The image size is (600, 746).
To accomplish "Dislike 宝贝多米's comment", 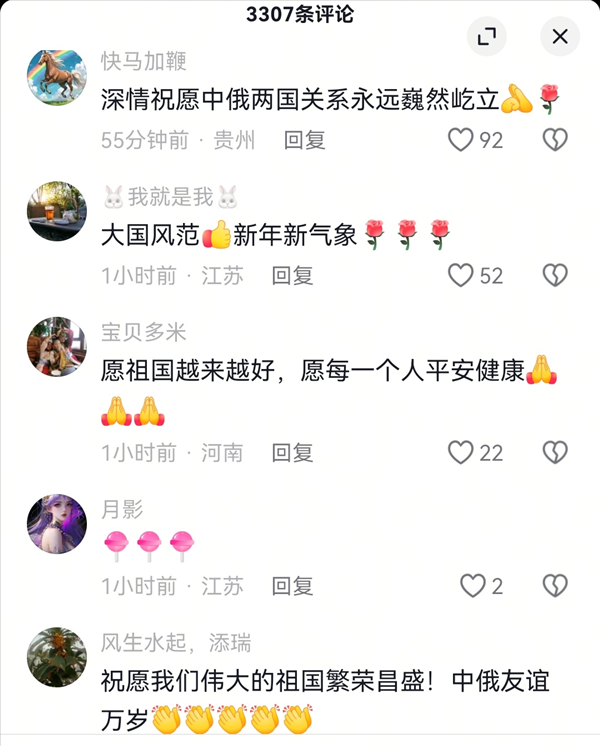I will click(555, 453).
